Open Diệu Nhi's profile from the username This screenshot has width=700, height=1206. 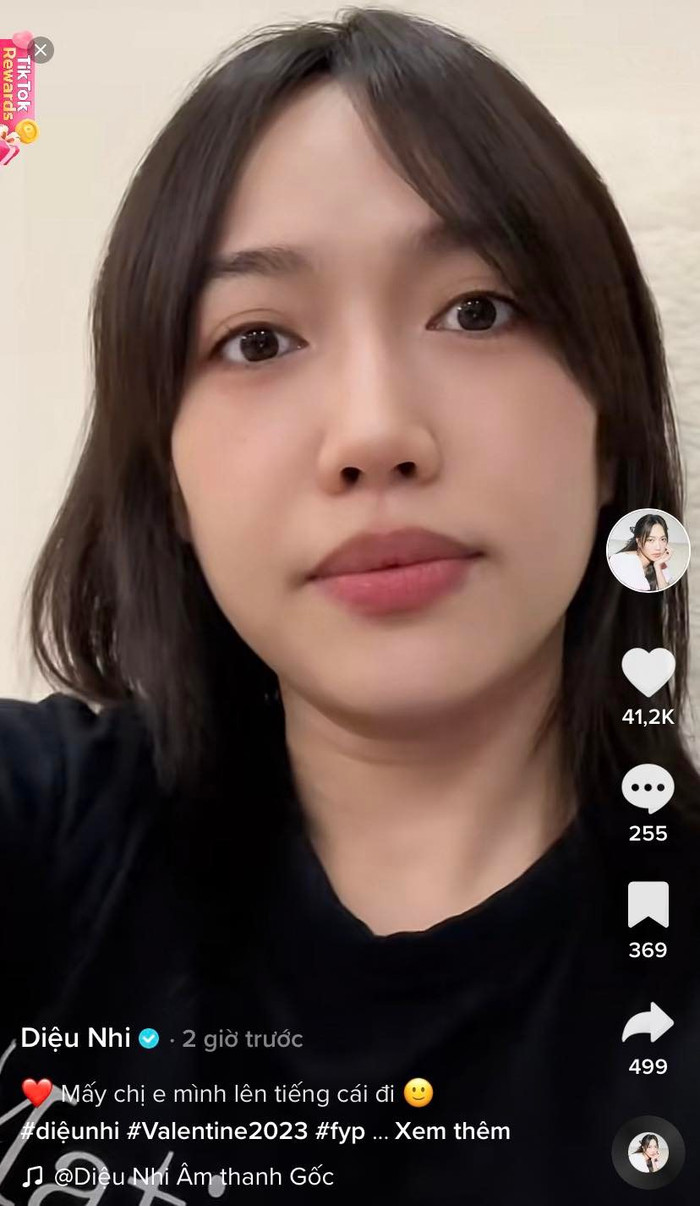pos(76,1038)
